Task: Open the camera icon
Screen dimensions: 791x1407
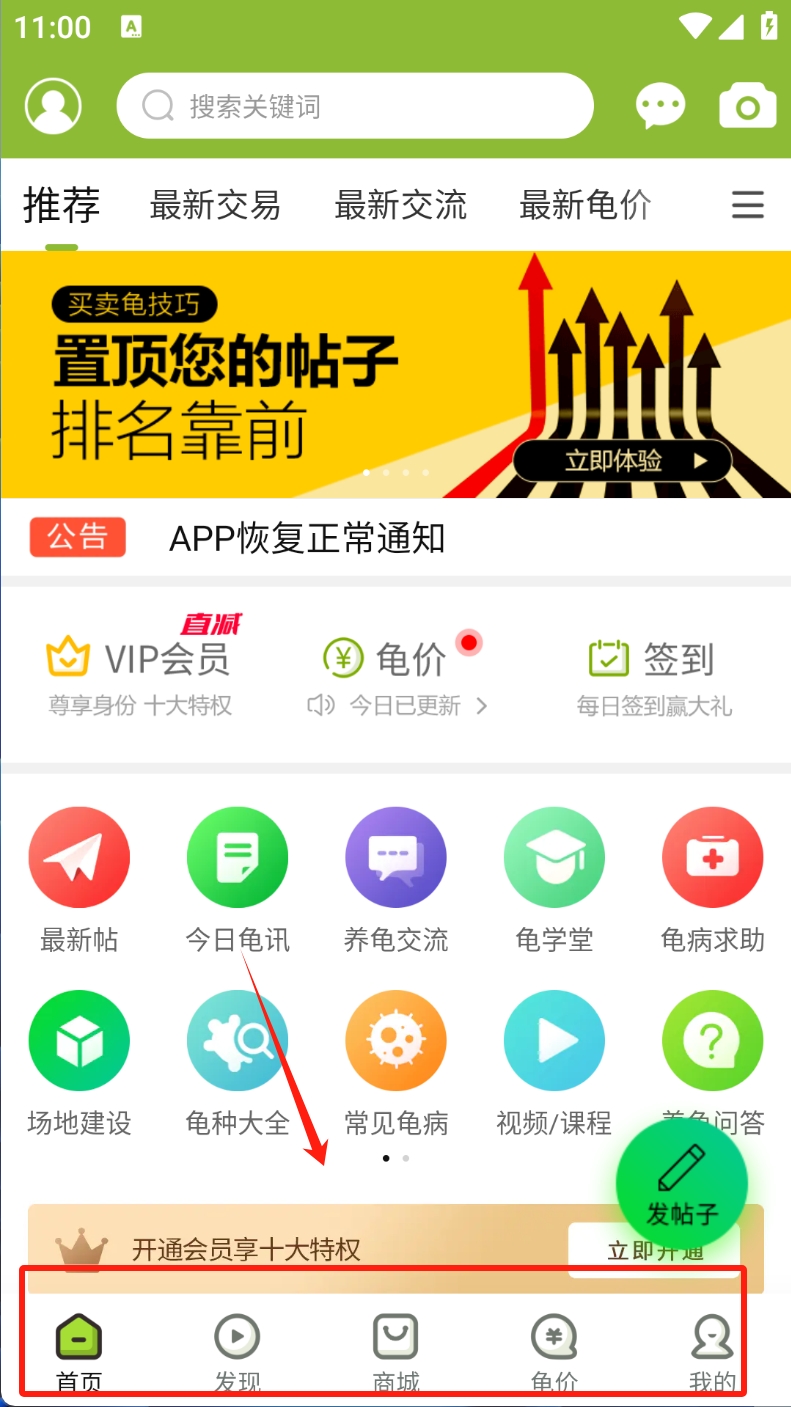Action: click(747, 107)
